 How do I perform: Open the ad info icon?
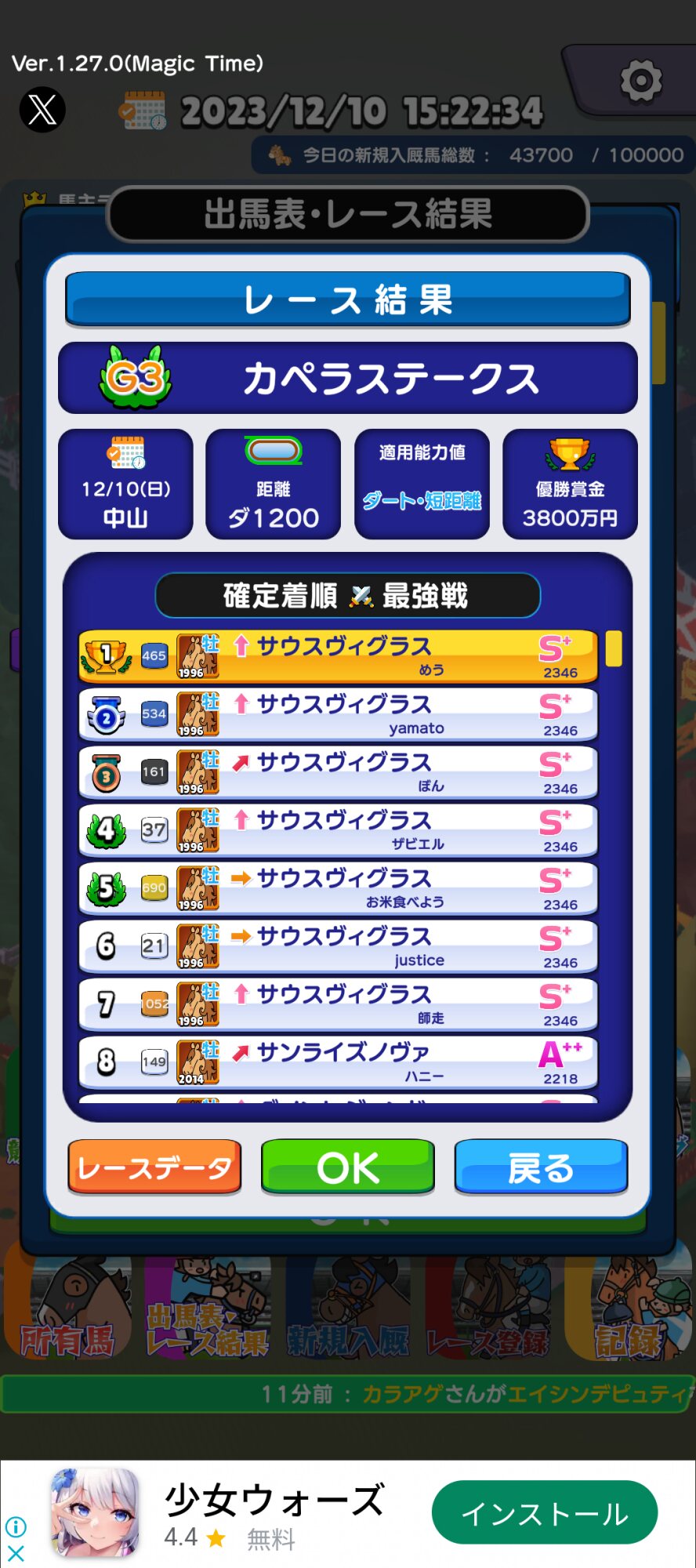click(x=16, y=1526)
